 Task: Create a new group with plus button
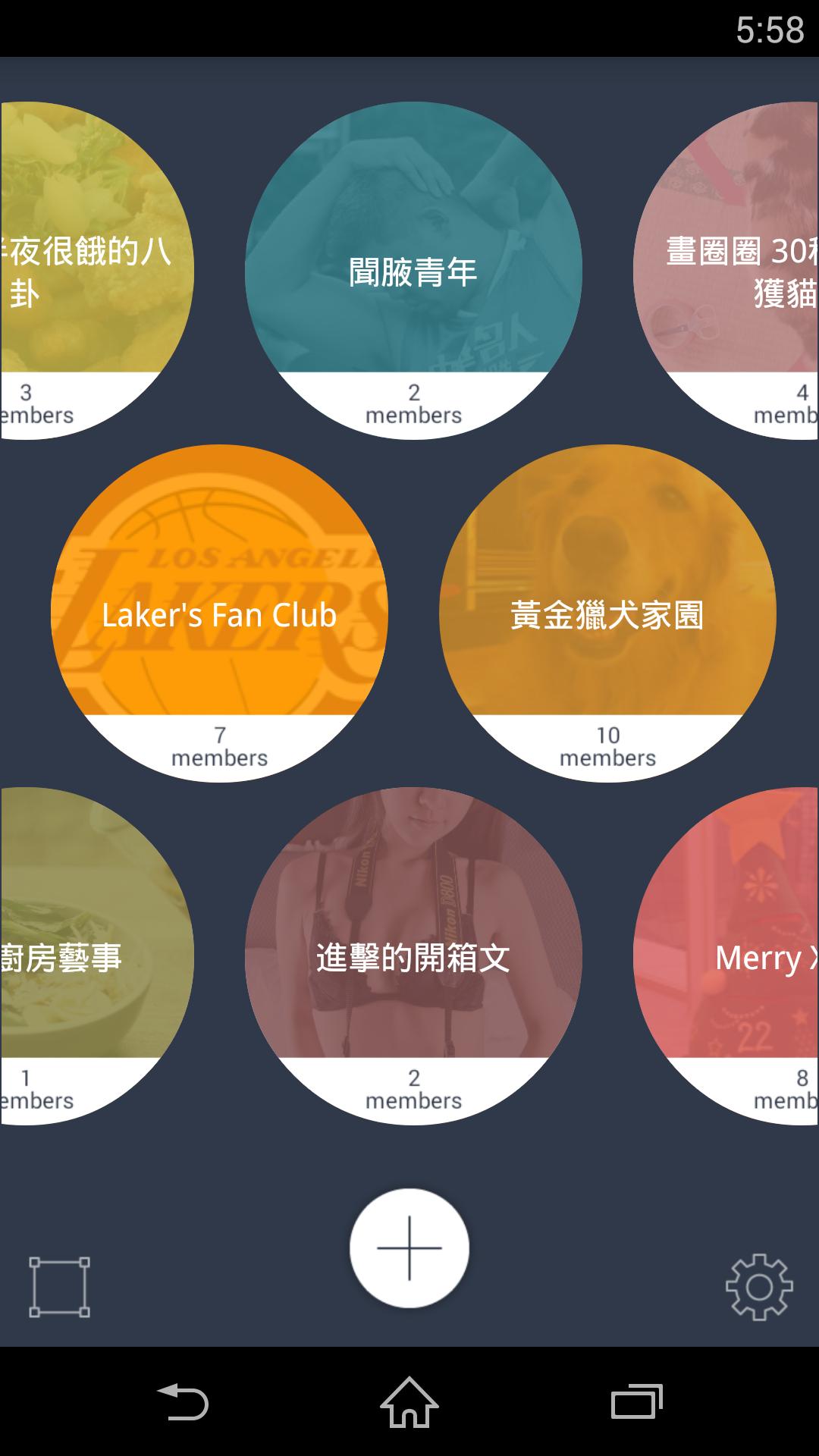(x=409, y=1247)
